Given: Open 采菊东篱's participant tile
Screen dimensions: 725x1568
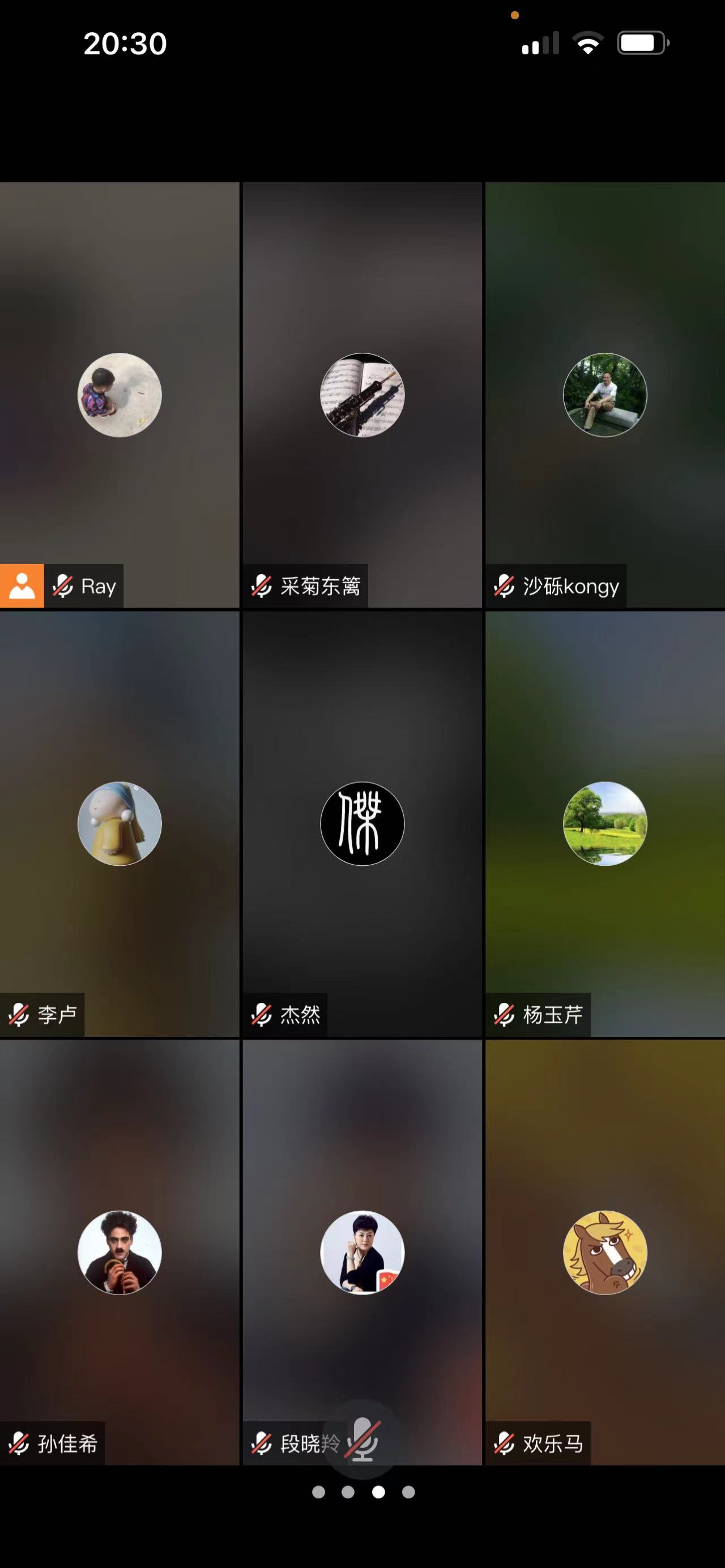Looking at the screenshot, I should (x=362, y=395).
